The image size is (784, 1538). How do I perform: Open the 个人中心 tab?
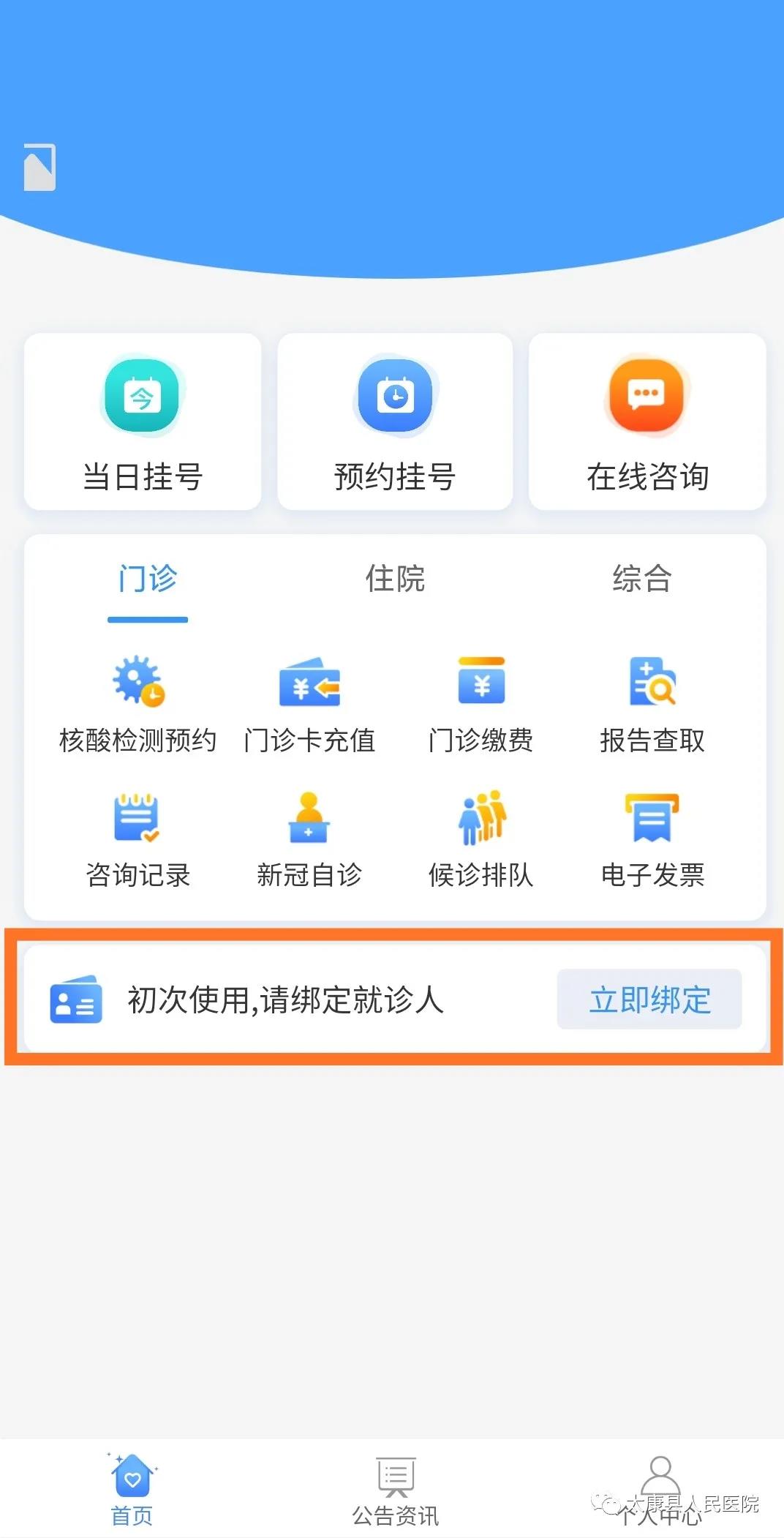660,1490
